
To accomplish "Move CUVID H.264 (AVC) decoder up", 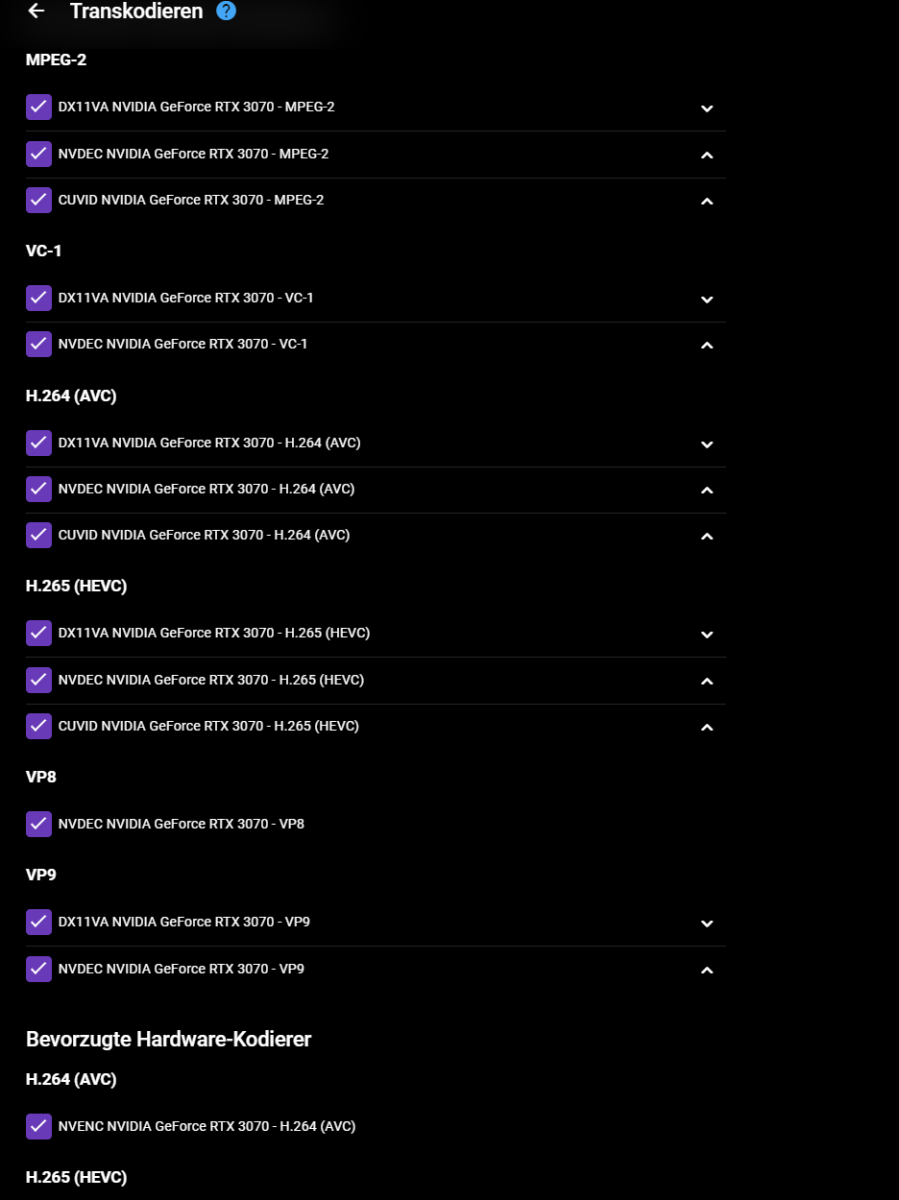I will [707, 536].
